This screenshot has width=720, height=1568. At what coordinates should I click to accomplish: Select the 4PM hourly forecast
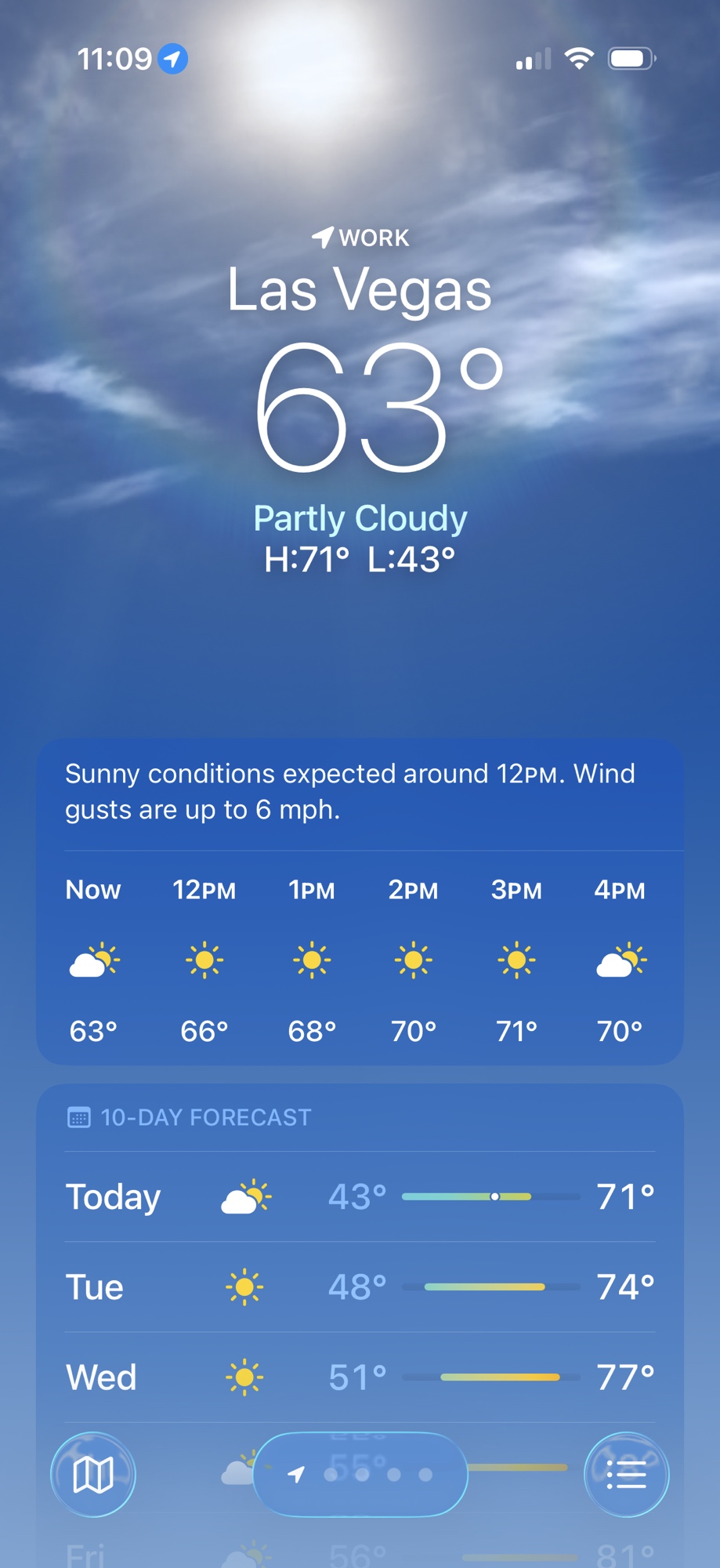620,960
